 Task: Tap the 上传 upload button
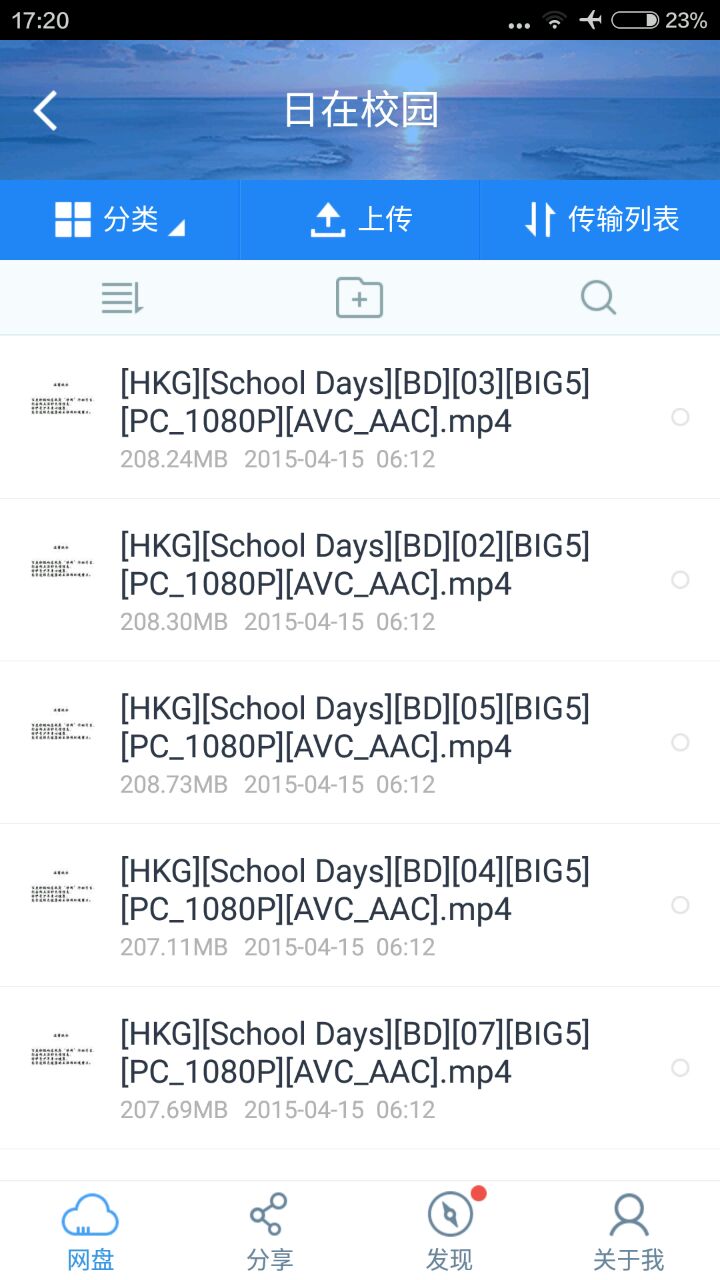(360, 220)
